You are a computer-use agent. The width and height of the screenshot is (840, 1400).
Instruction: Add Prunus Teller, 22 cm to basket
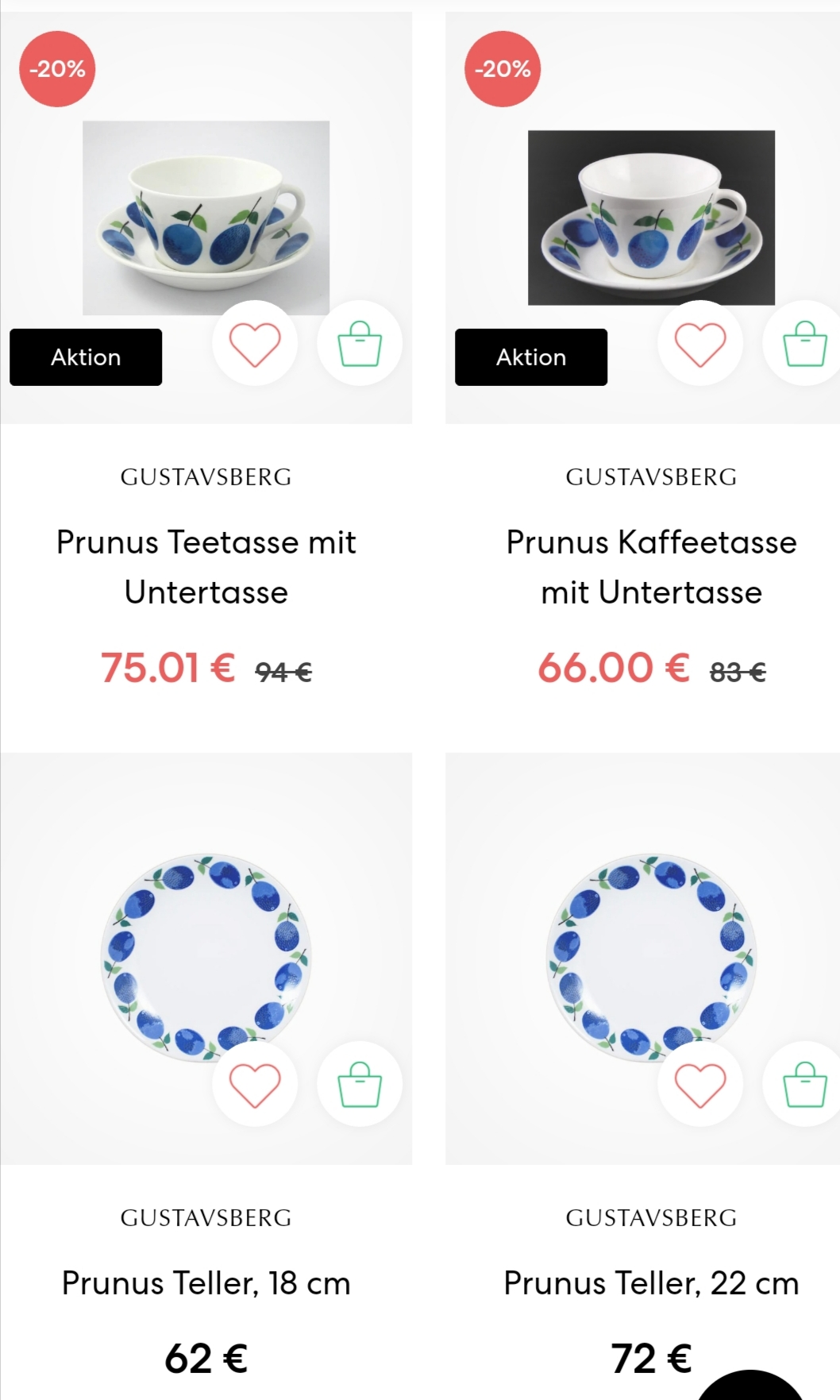pyautogui.click(x=804, y=1084)
